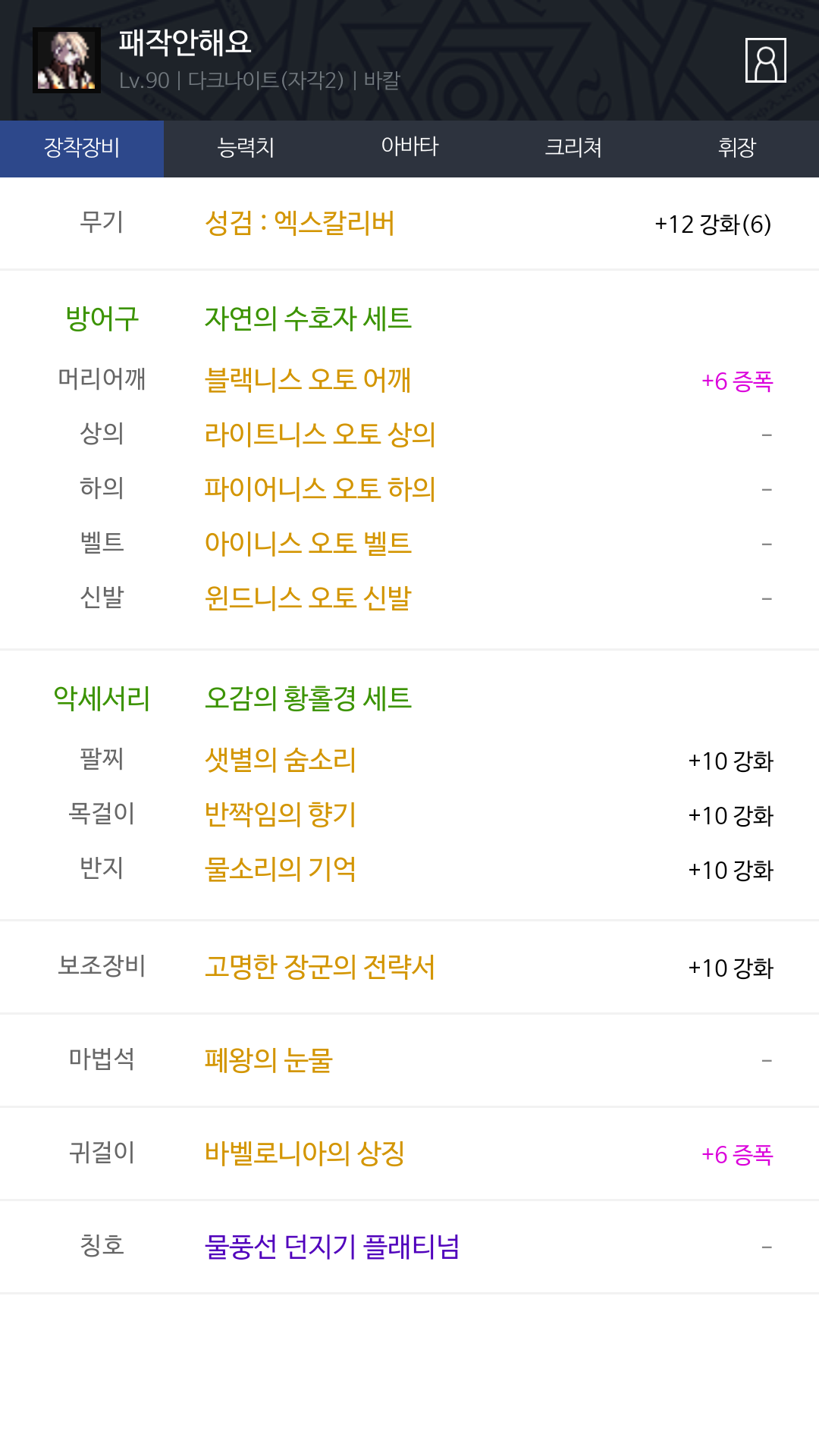This screenshot has width=819, height=1456.
Task: Open the profile icon in the header
Action: pos(765,60)
